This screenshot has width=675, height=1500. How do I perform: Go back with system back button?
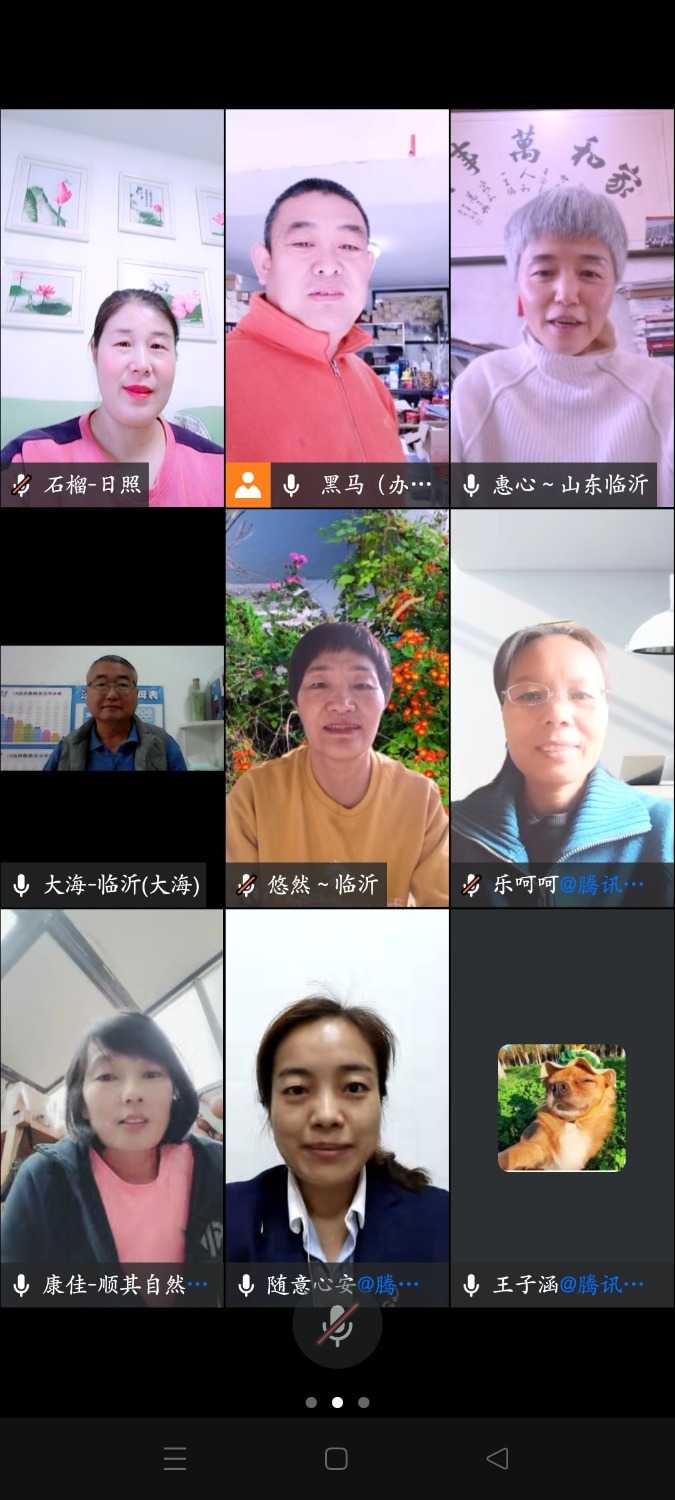click(x=497, y=1458)
